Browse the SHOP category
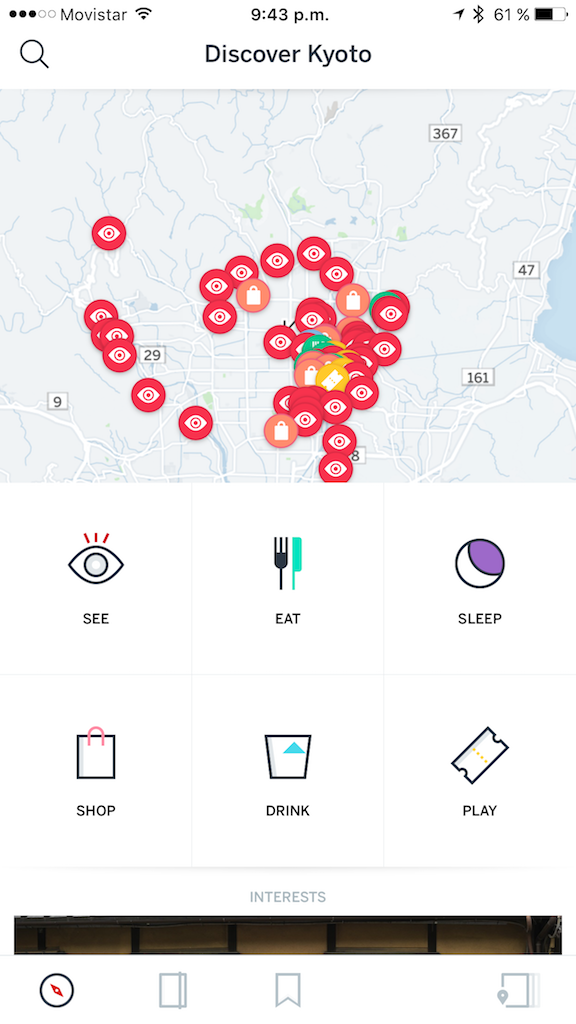 95,771
